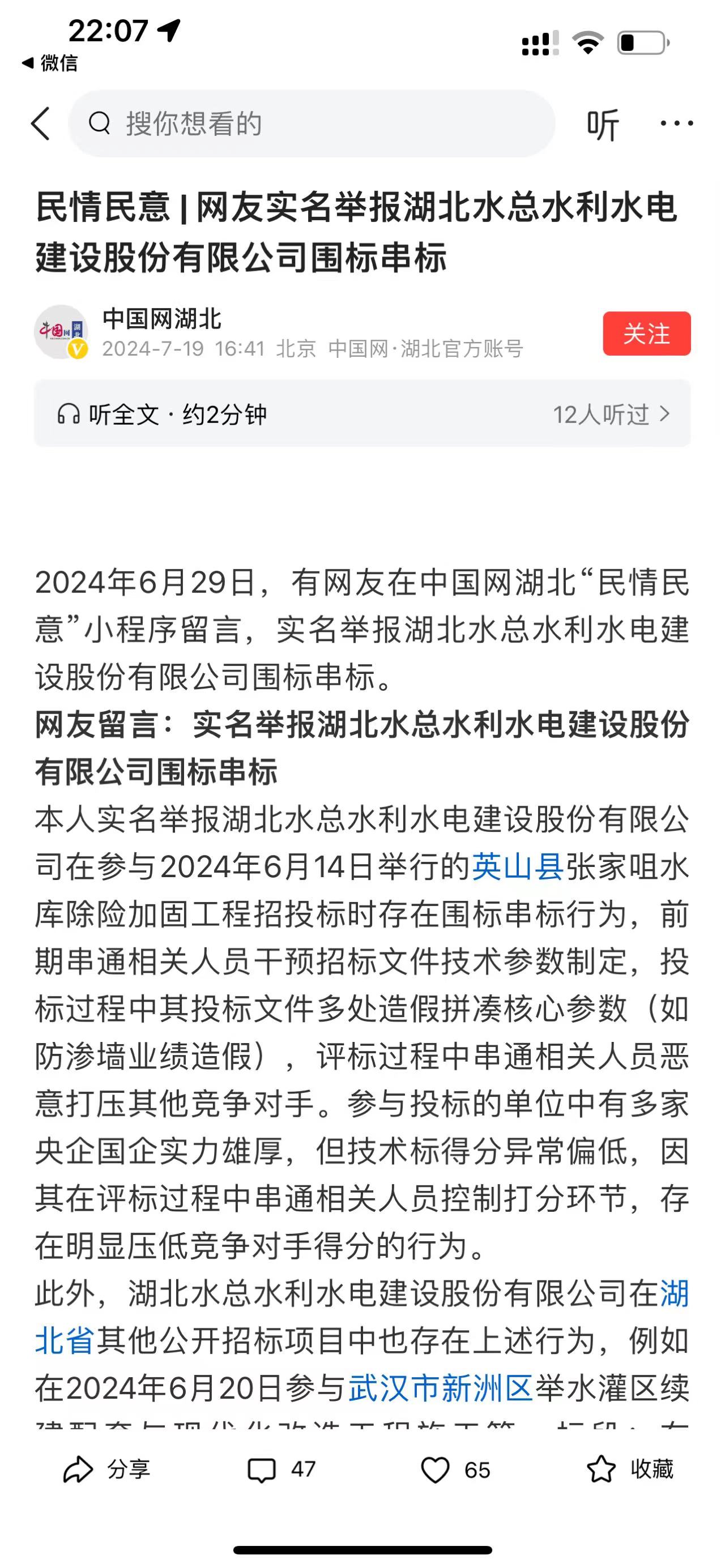The image size is (725, 1568).
Task: Play the 听全文 audio bar
Action: (361, 415)
